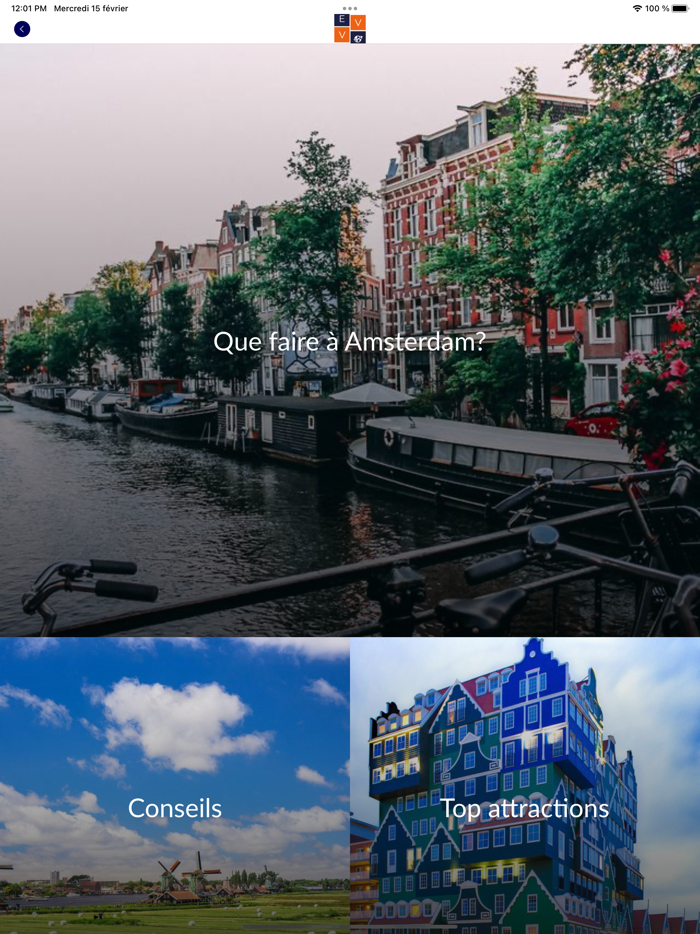
Task: Open the Conseils tile
Action: [175, 806]
